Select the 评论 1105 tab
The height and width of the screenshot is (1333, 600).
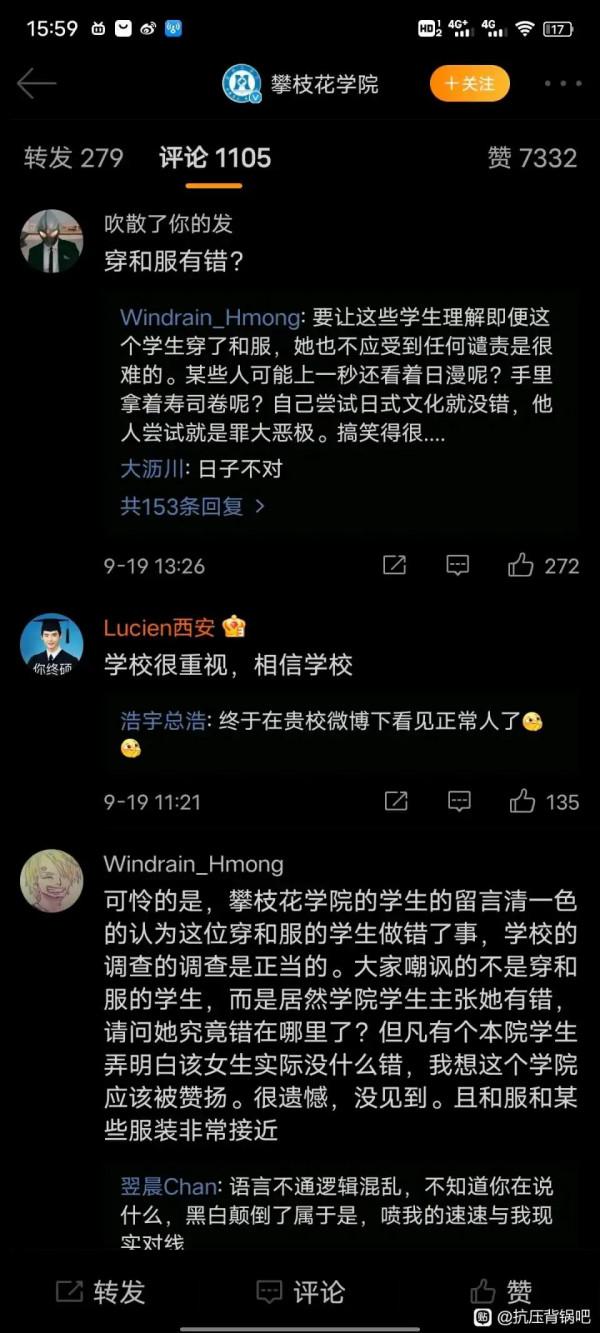point(215,158)
